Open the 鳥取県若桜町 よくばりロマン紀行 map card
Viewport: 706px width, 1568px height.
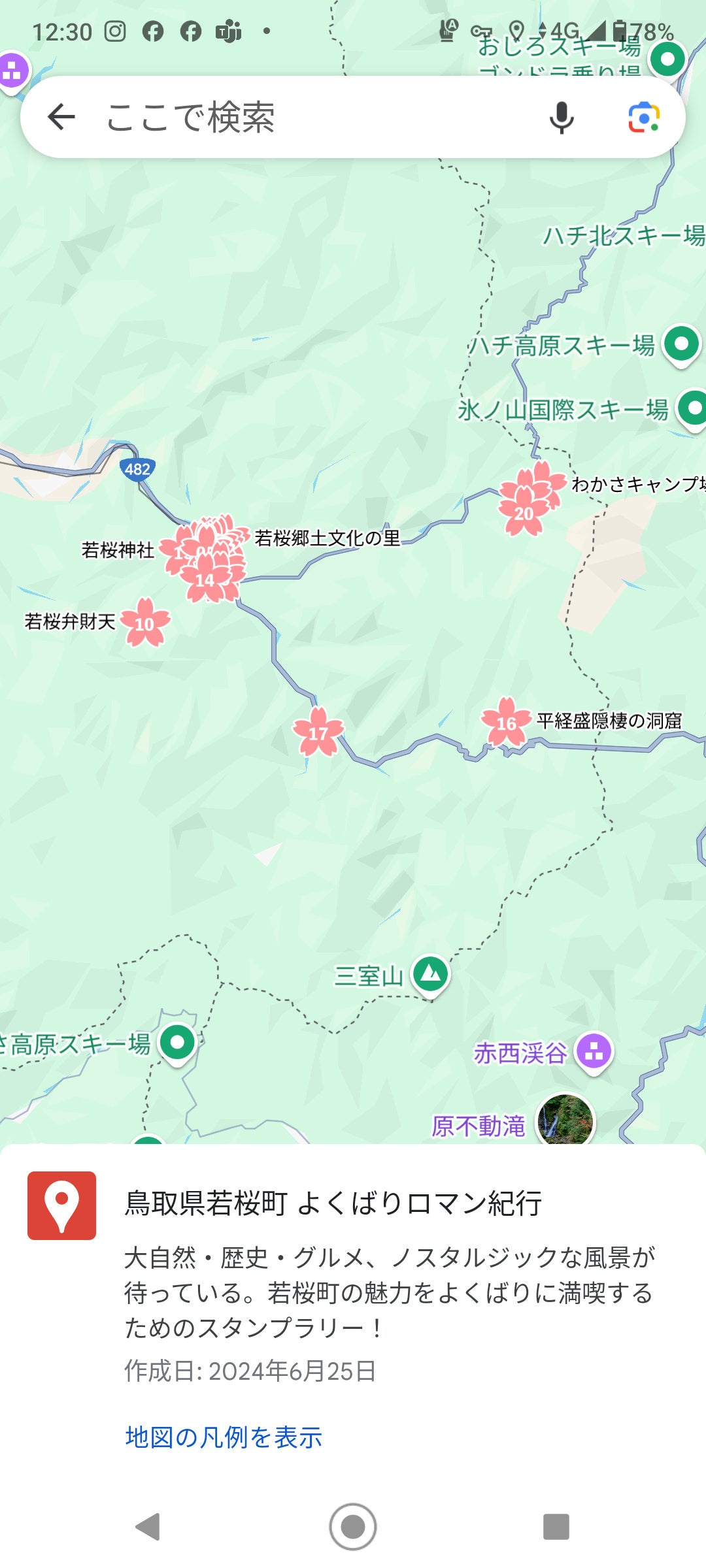pyautogui.click(x=333, y=1203)
